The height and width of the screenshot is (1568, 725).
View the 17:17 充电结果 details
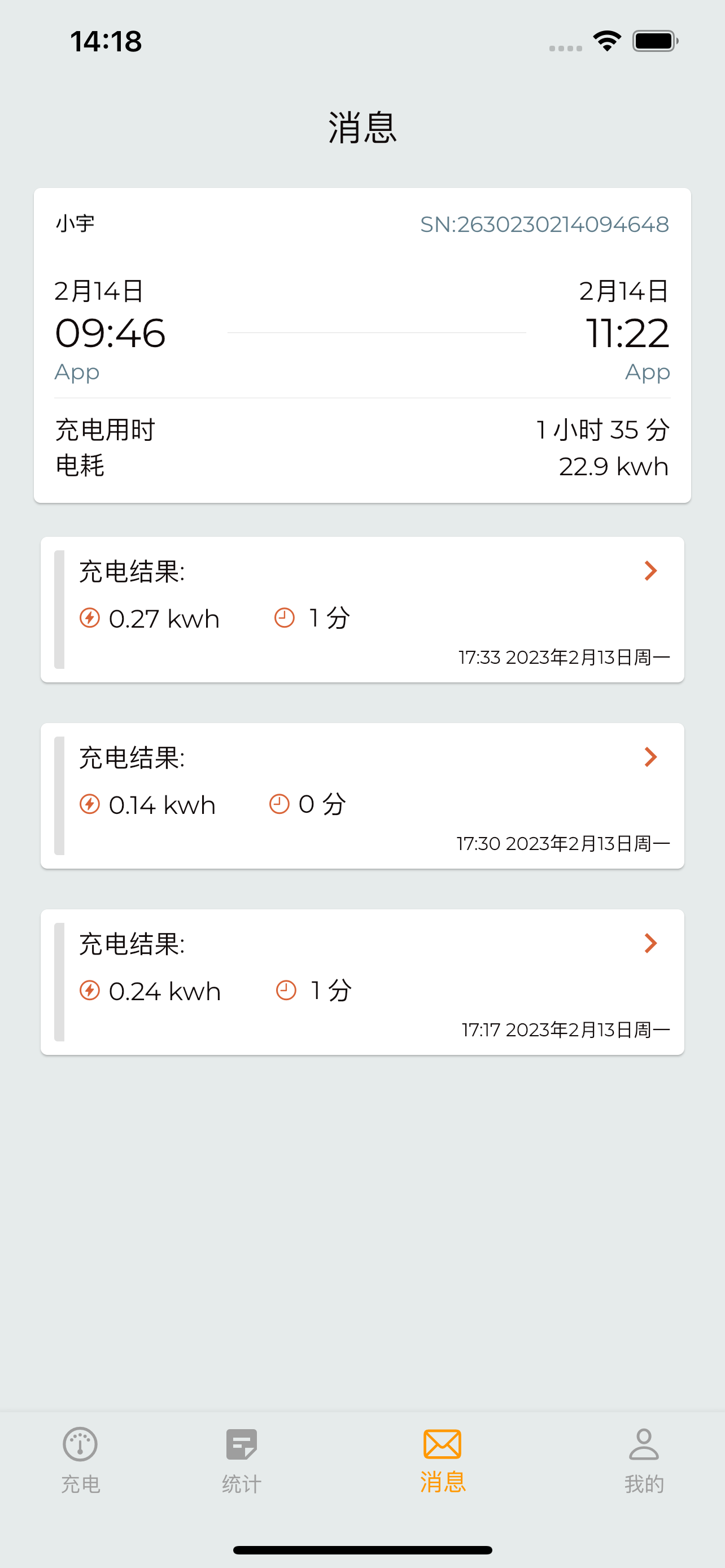[362, 982]
